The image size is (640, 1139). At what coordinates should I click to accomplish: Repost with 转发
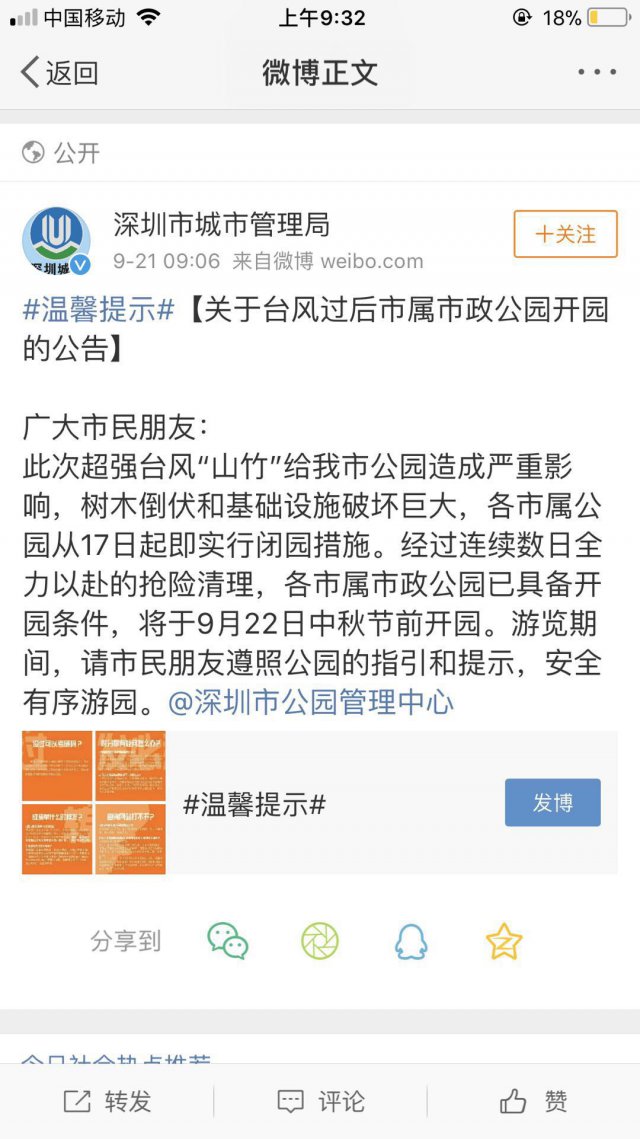(107, 1101)
